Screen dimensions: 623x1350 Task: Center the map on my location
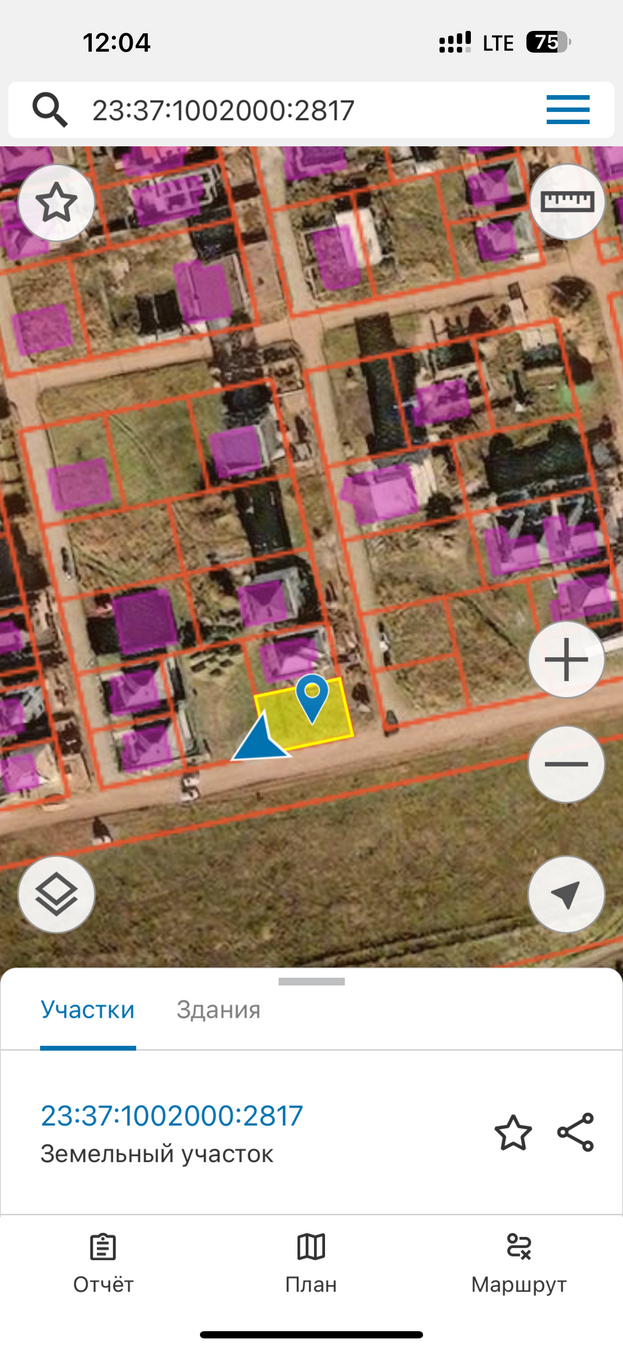[x=567, y=895]
